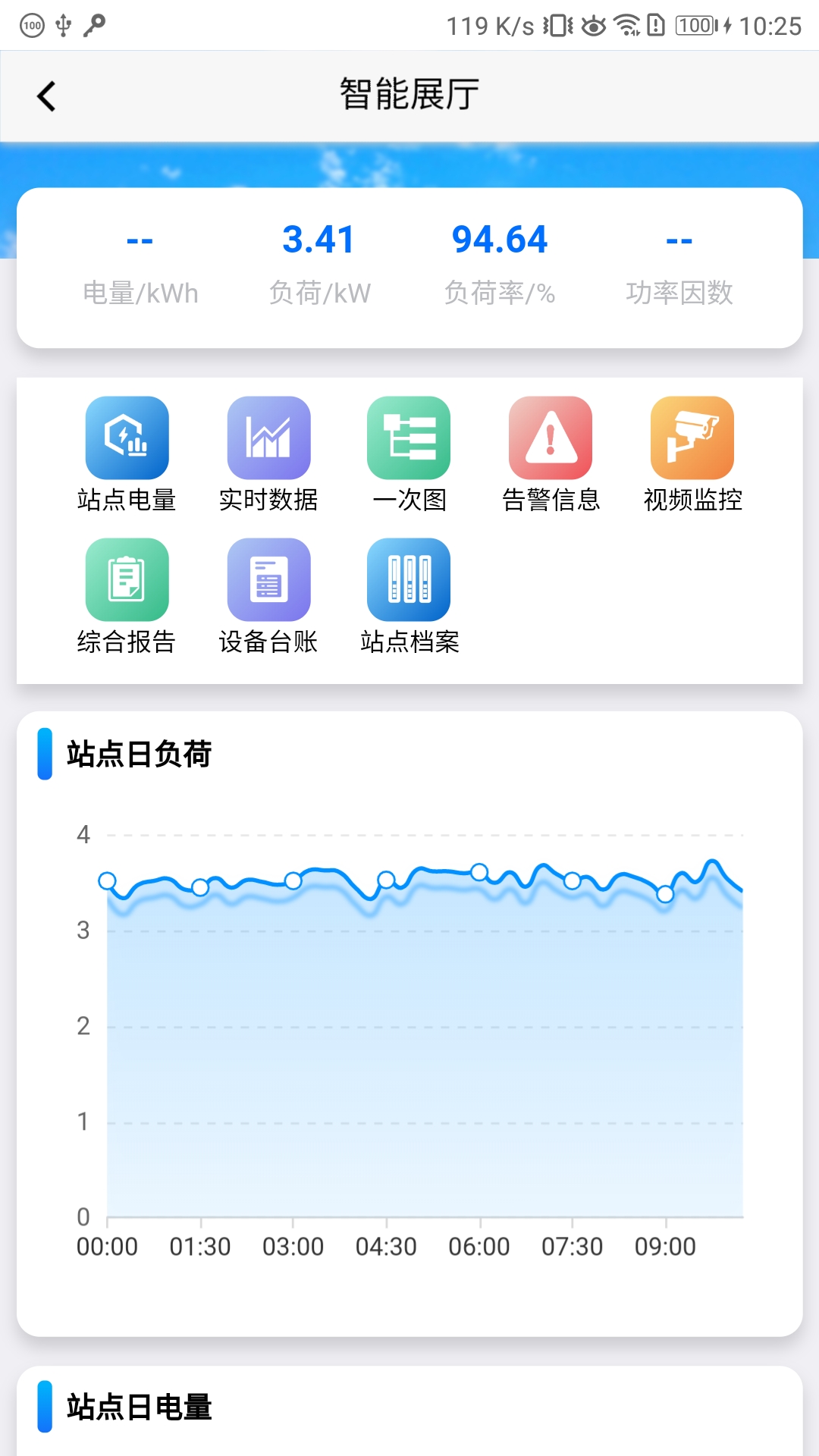The width and height of the screenshot is (819, 1456).
Task: Tap the USB icon in the status bar
Action: [x=63, y=24]
